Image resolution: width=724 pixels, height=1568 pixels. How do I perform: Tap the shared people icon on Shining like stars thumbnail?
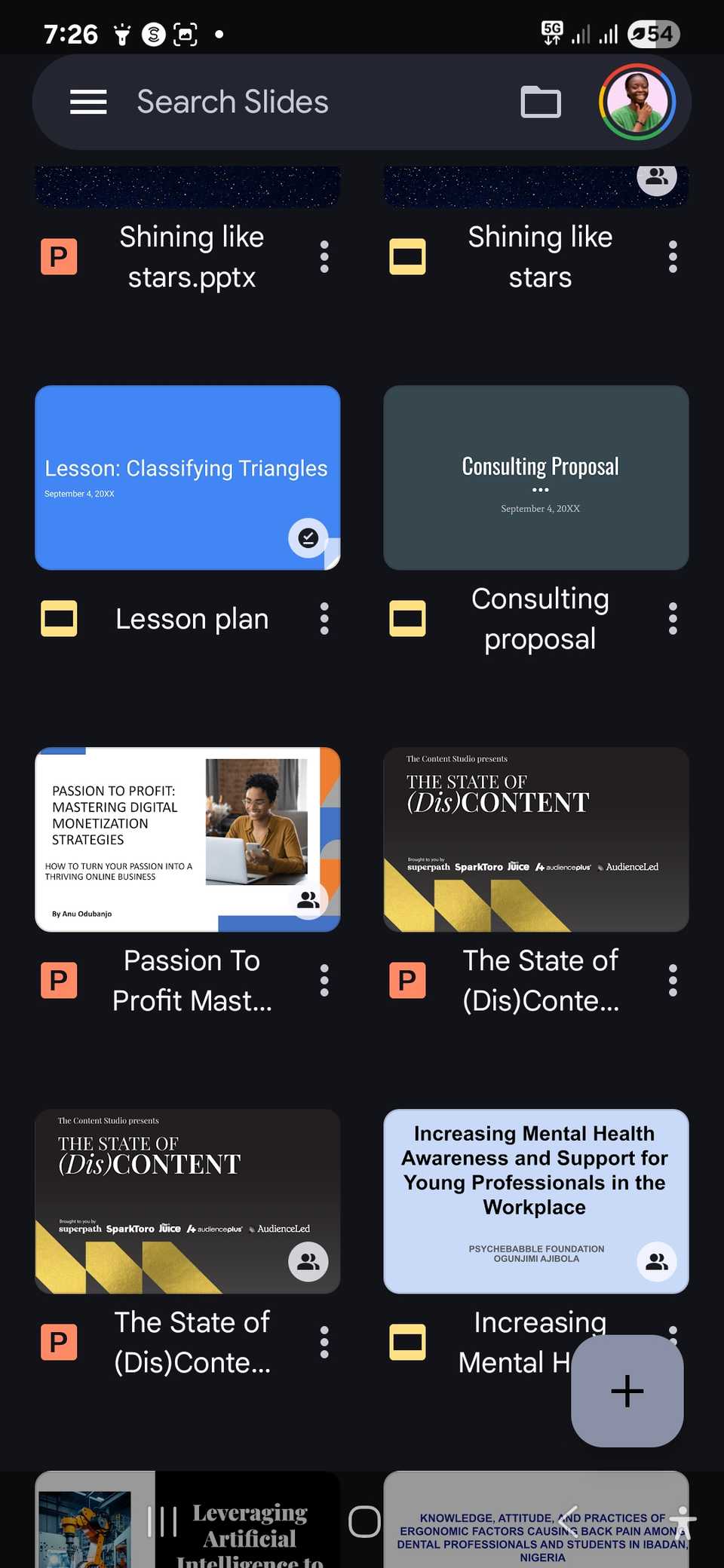[655, 179]
